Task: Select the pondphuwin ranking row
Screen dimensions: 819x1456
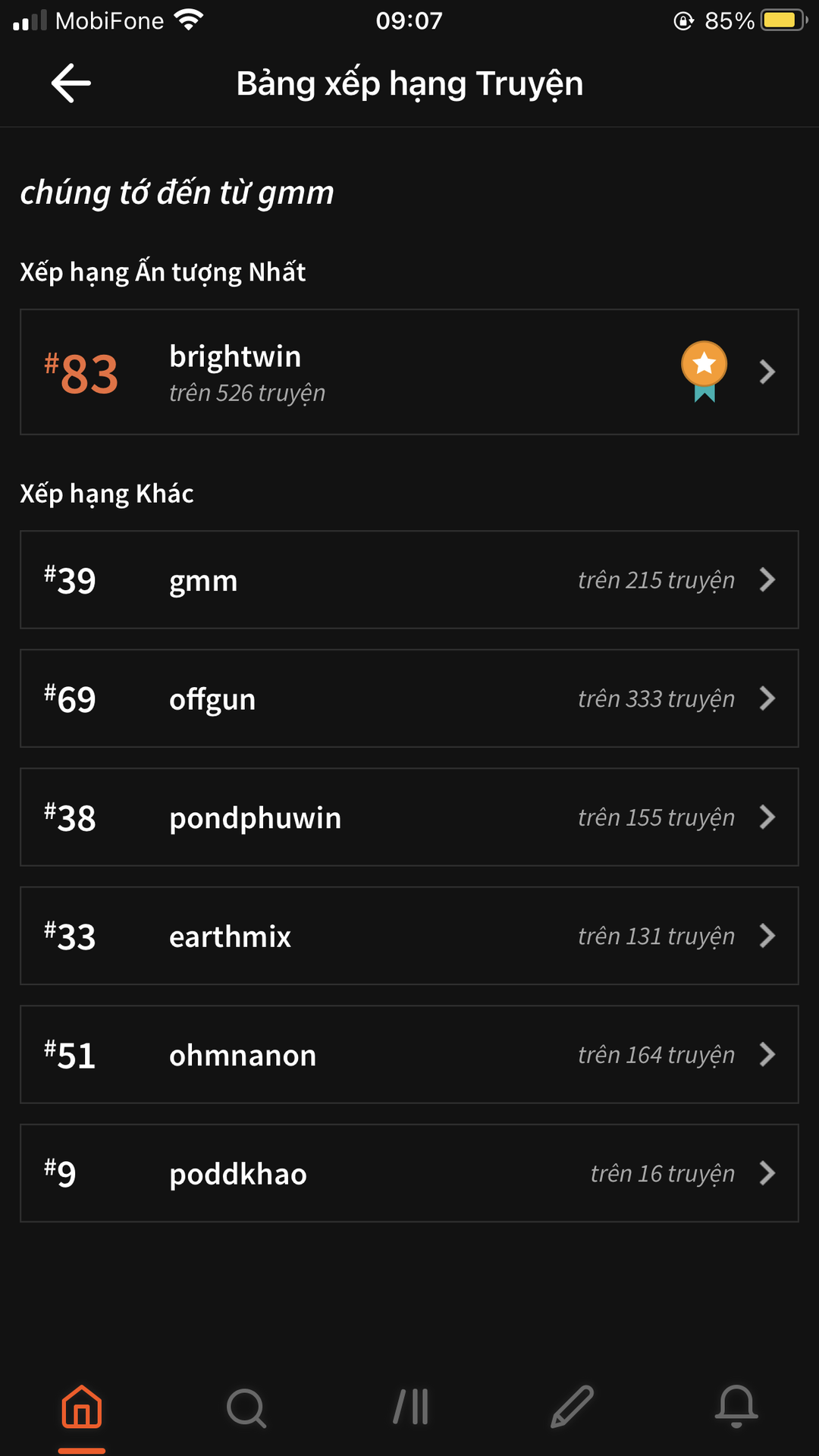Action: 409,817
